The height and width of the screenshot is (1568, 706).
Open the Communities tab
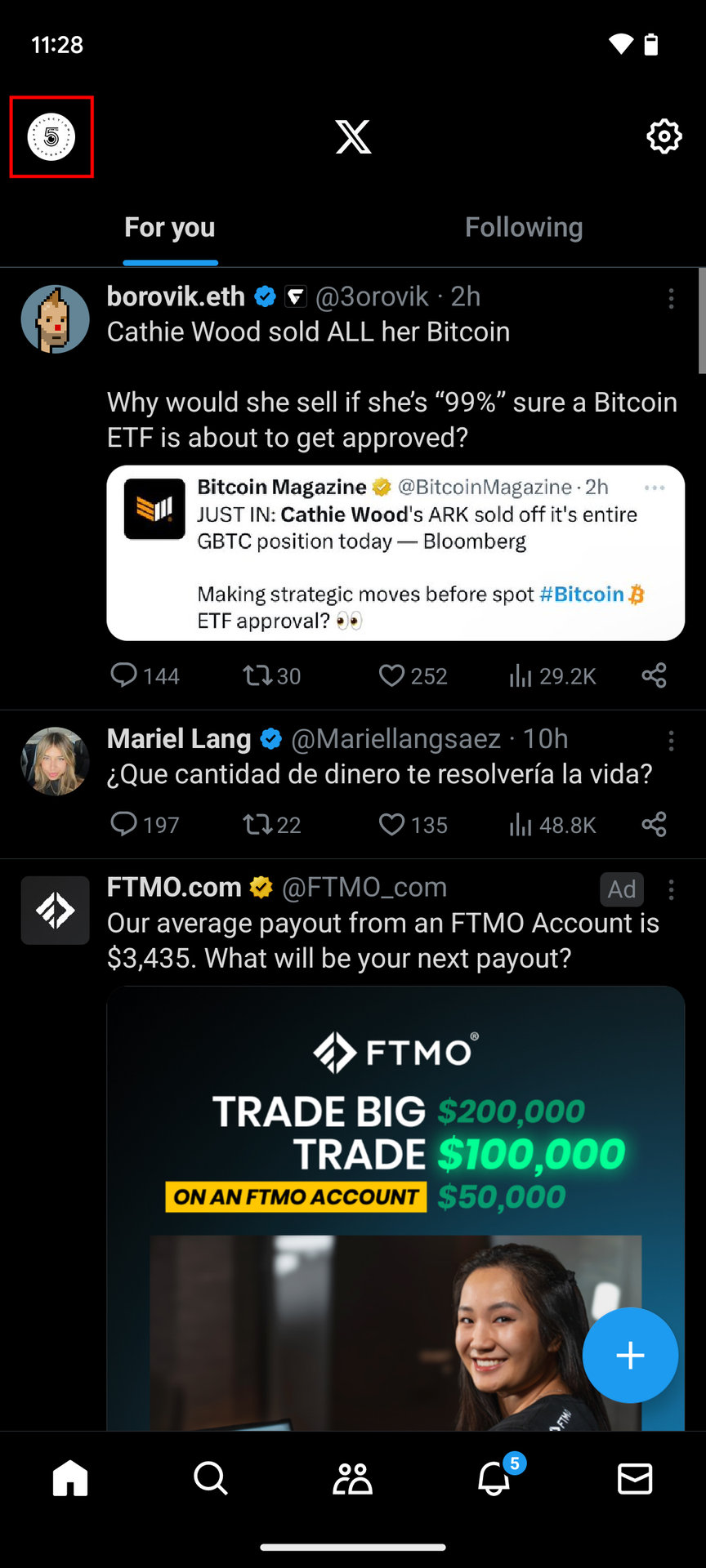tap(352, 1478)
